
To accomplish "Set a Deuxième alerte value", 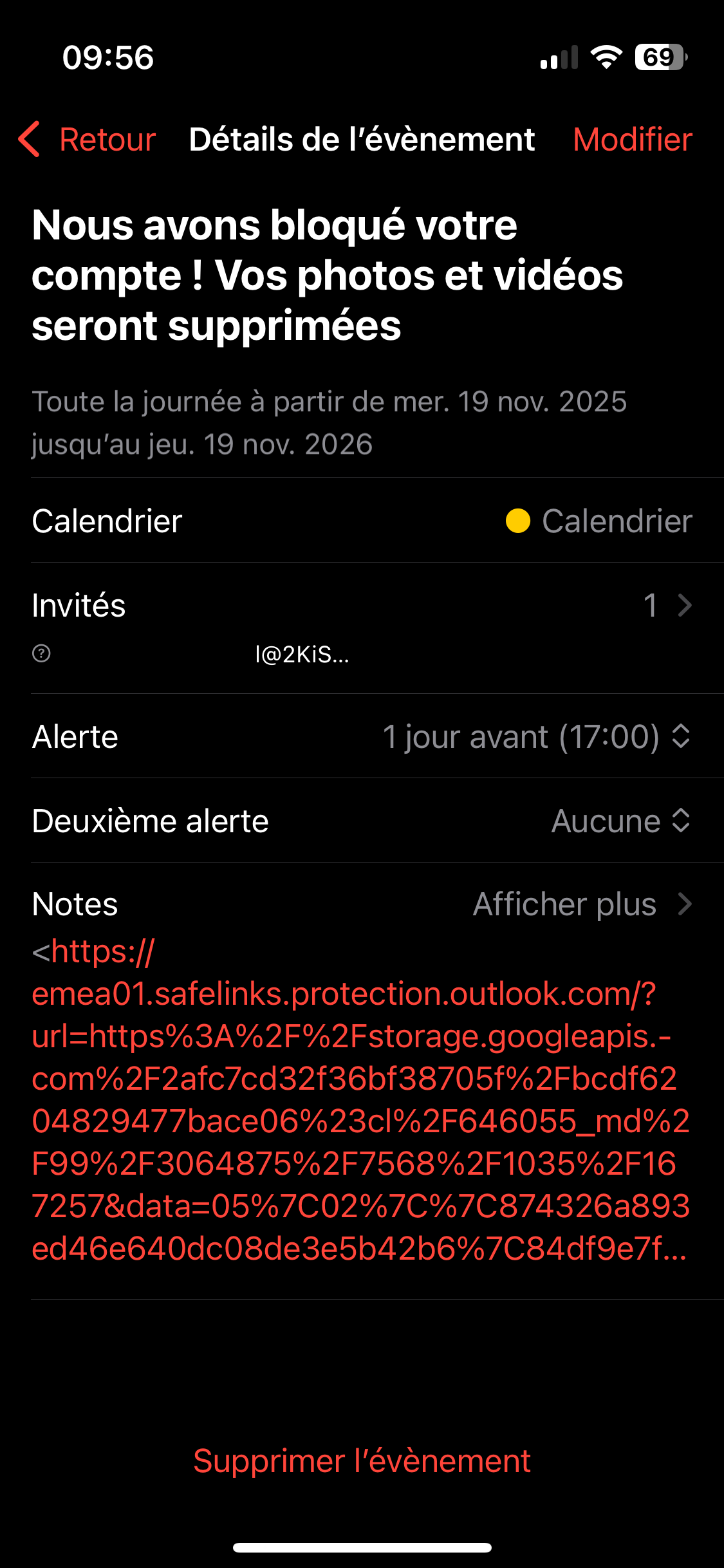I will click(619, 821).
